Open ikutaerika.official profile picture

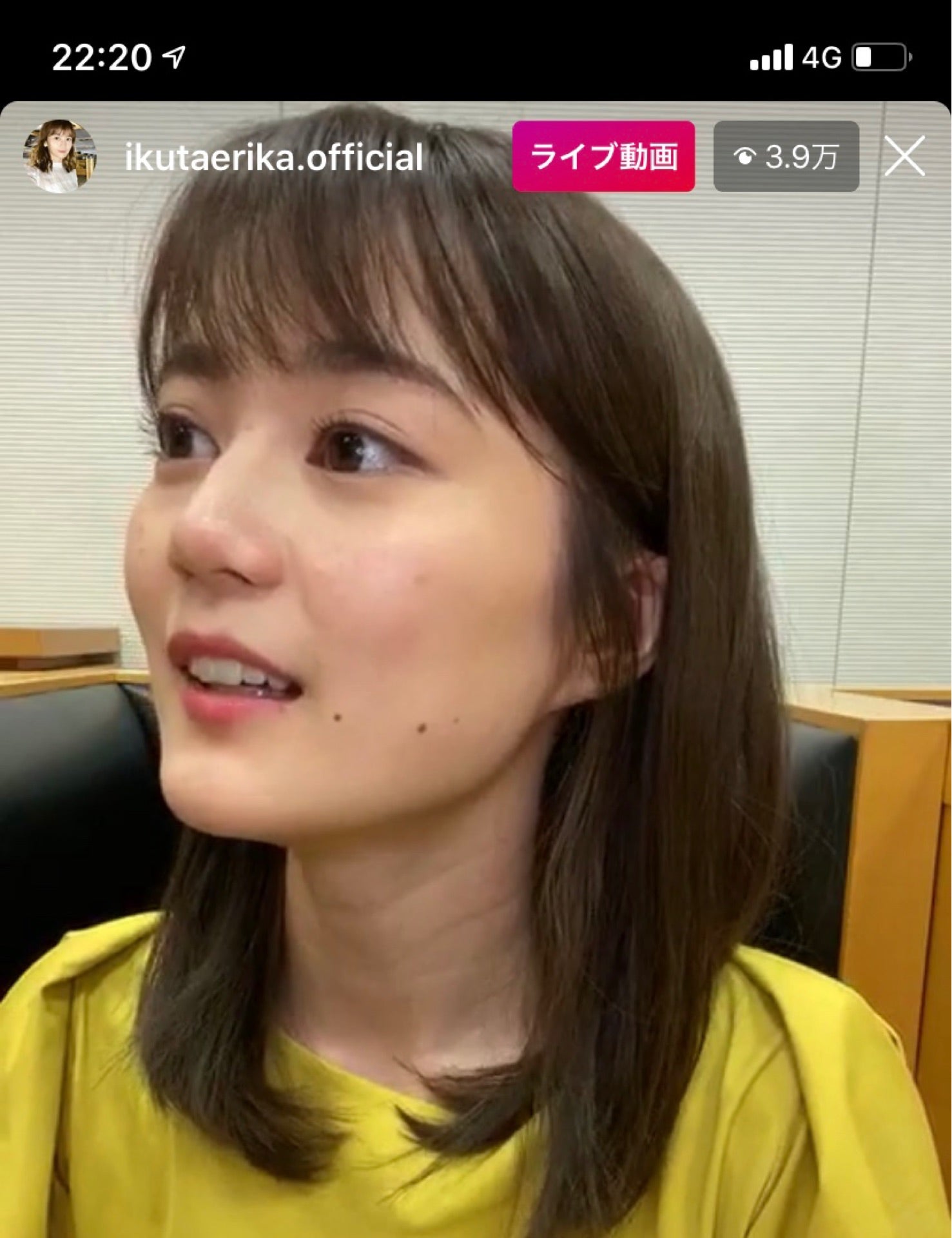59,156
